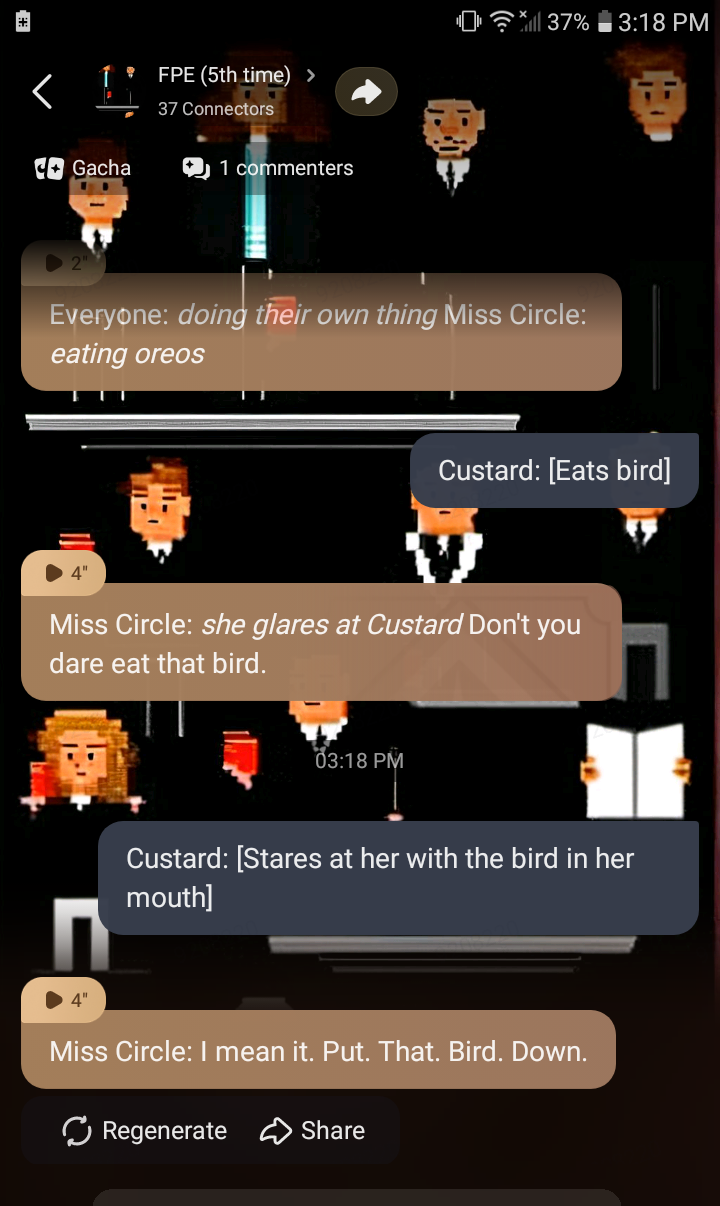This screenshot has width=720, height=1206.
Task: Regenerate the last Miss Circle reply
Action: pyautogui.click(x=144, y=1131)
